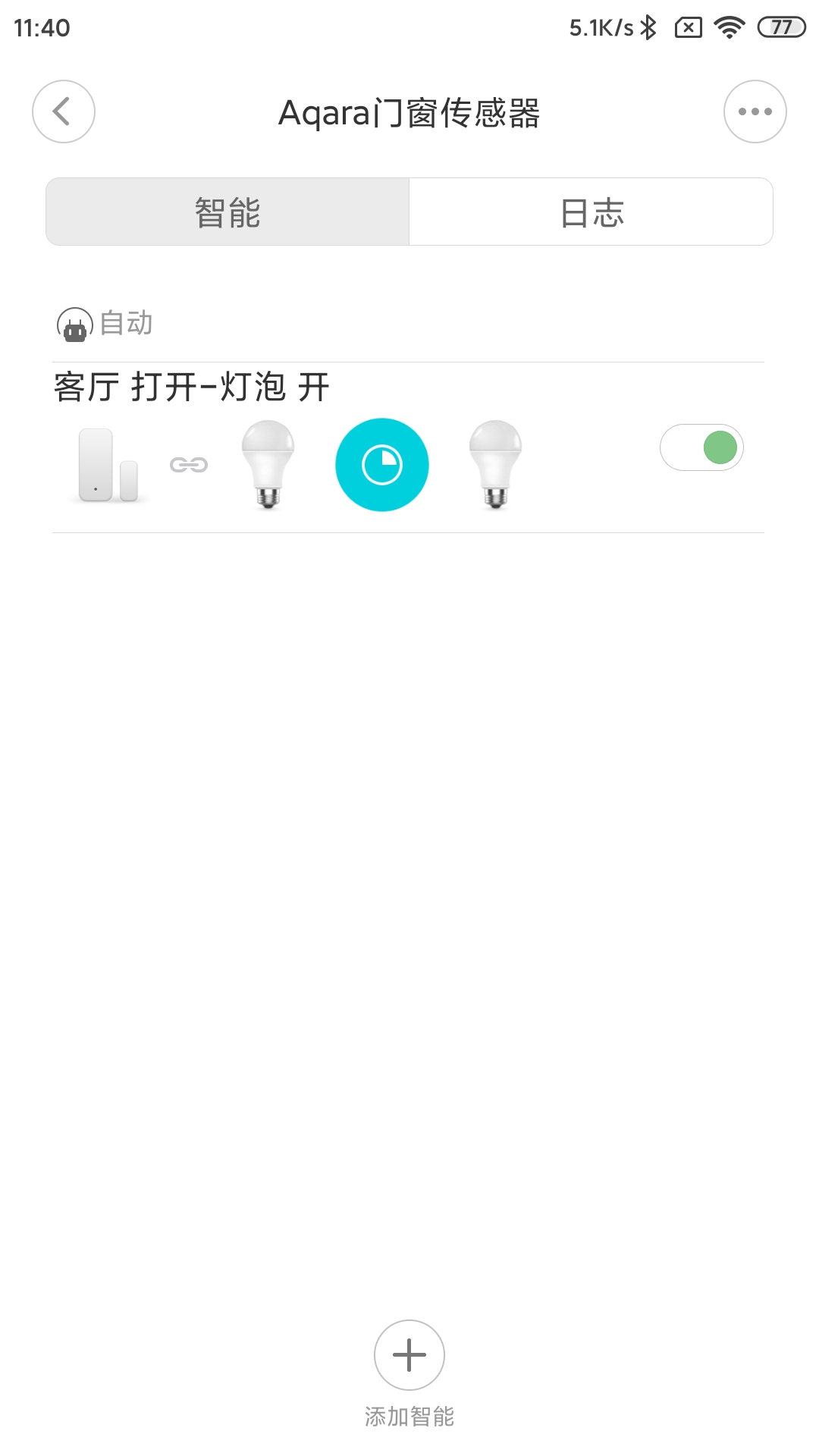This screenshot has height=1456, width=819.
Task: Tap the cyan timer icon in the automation
Action: coord(382,464)
